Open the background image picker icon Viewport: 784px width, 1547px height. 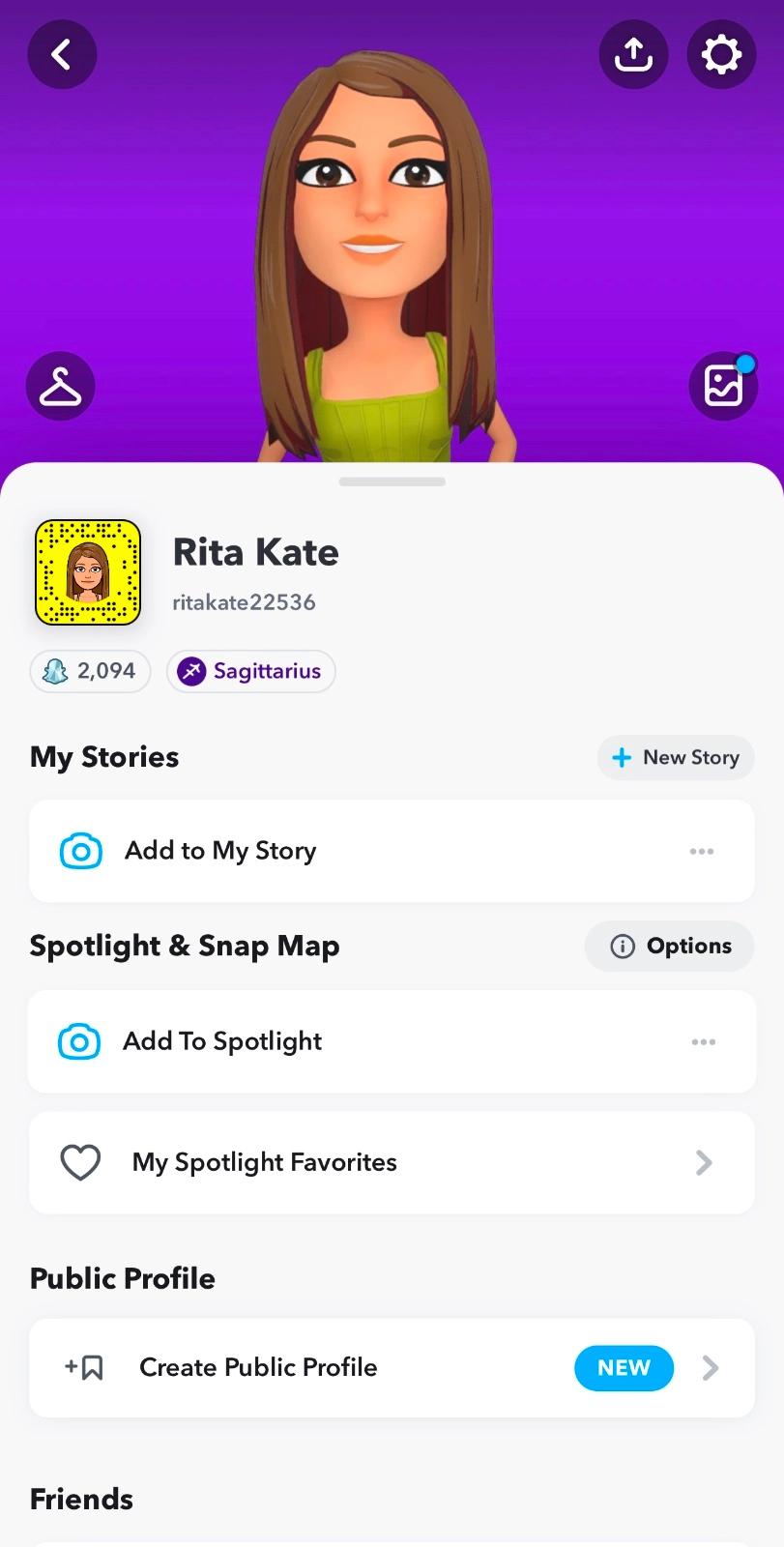(723, 386)
